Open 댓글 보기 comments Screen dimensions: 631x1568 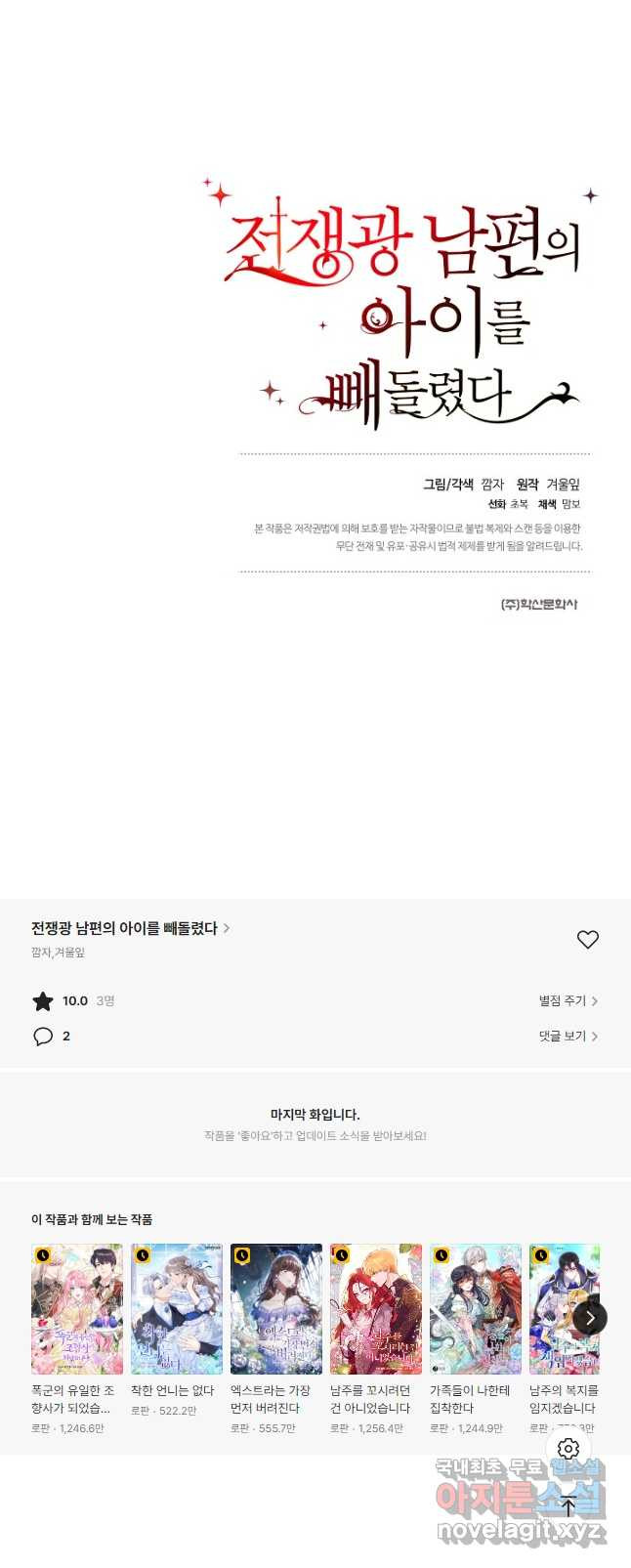[568, 1036]
